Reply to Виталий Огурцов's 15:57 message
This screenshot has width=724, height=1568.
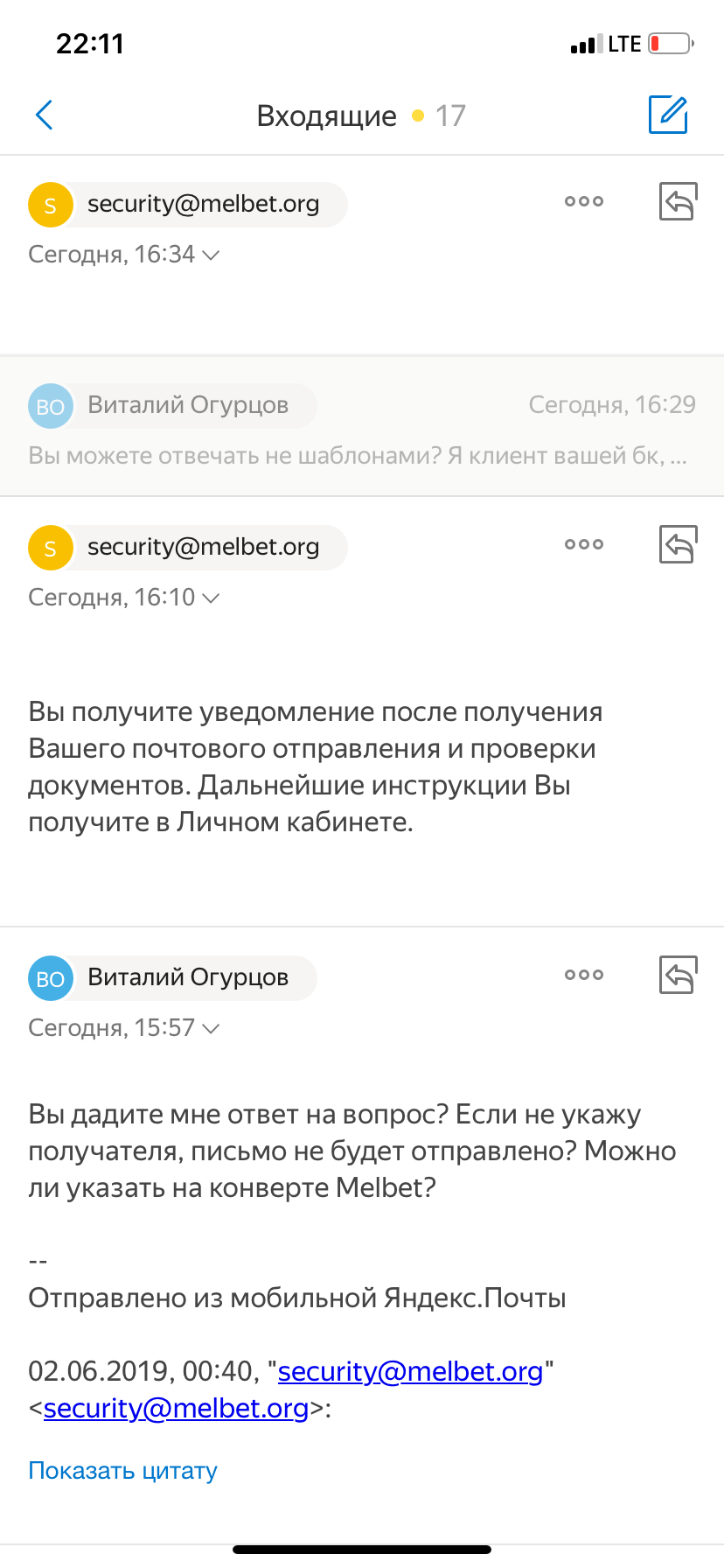click(x=678, y=975)
